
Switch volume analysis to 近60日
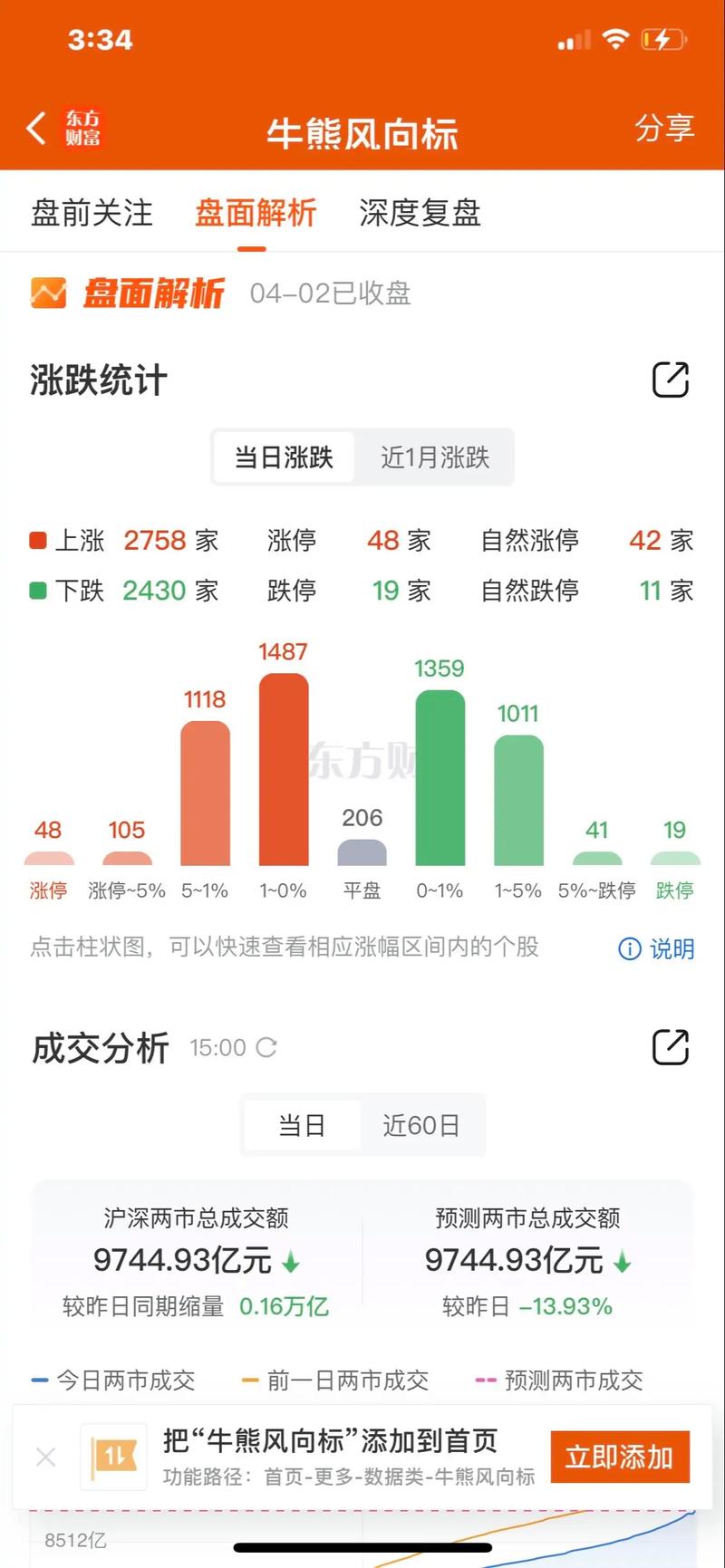(422, 1125)
